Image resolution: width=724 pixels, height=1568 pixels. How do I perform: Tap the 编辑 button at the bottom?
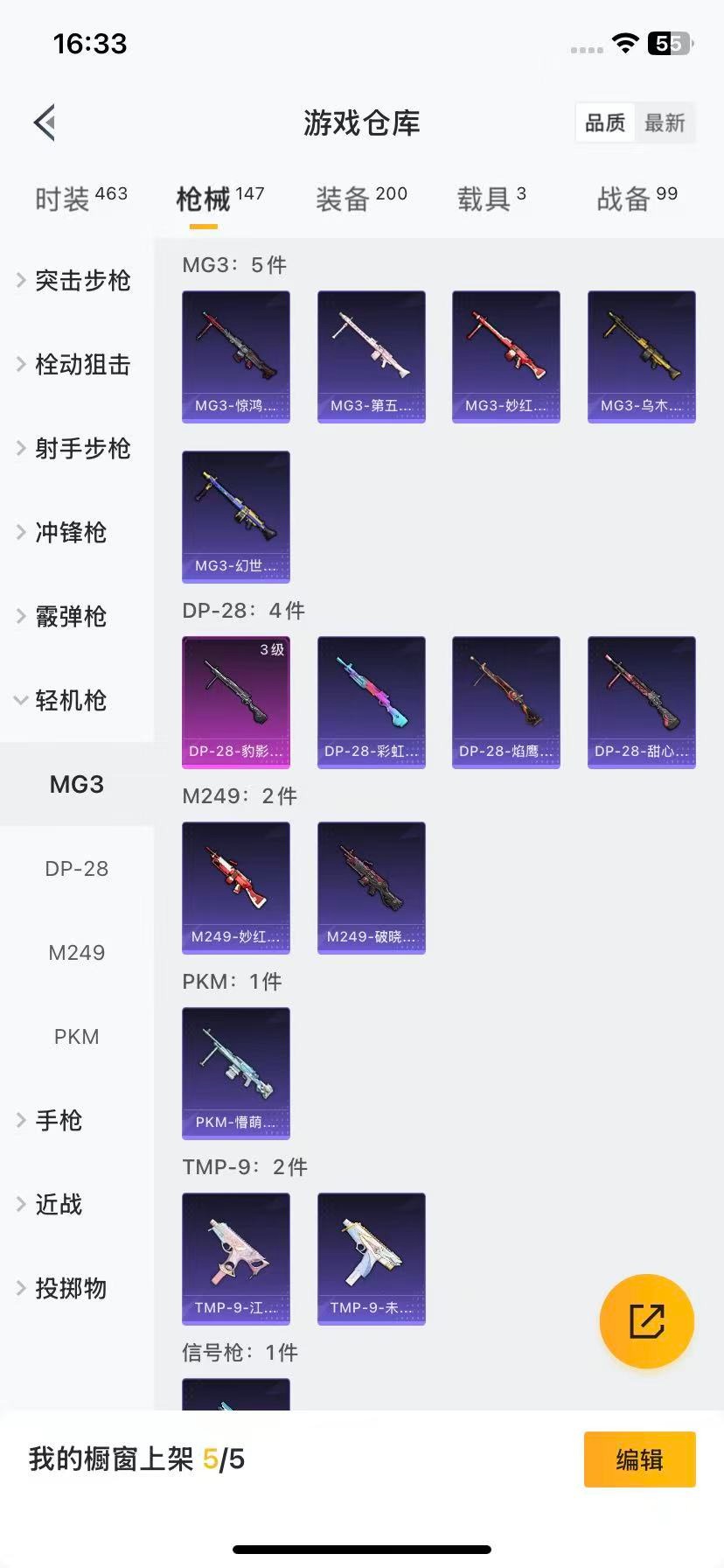(x=639, y=1459)
